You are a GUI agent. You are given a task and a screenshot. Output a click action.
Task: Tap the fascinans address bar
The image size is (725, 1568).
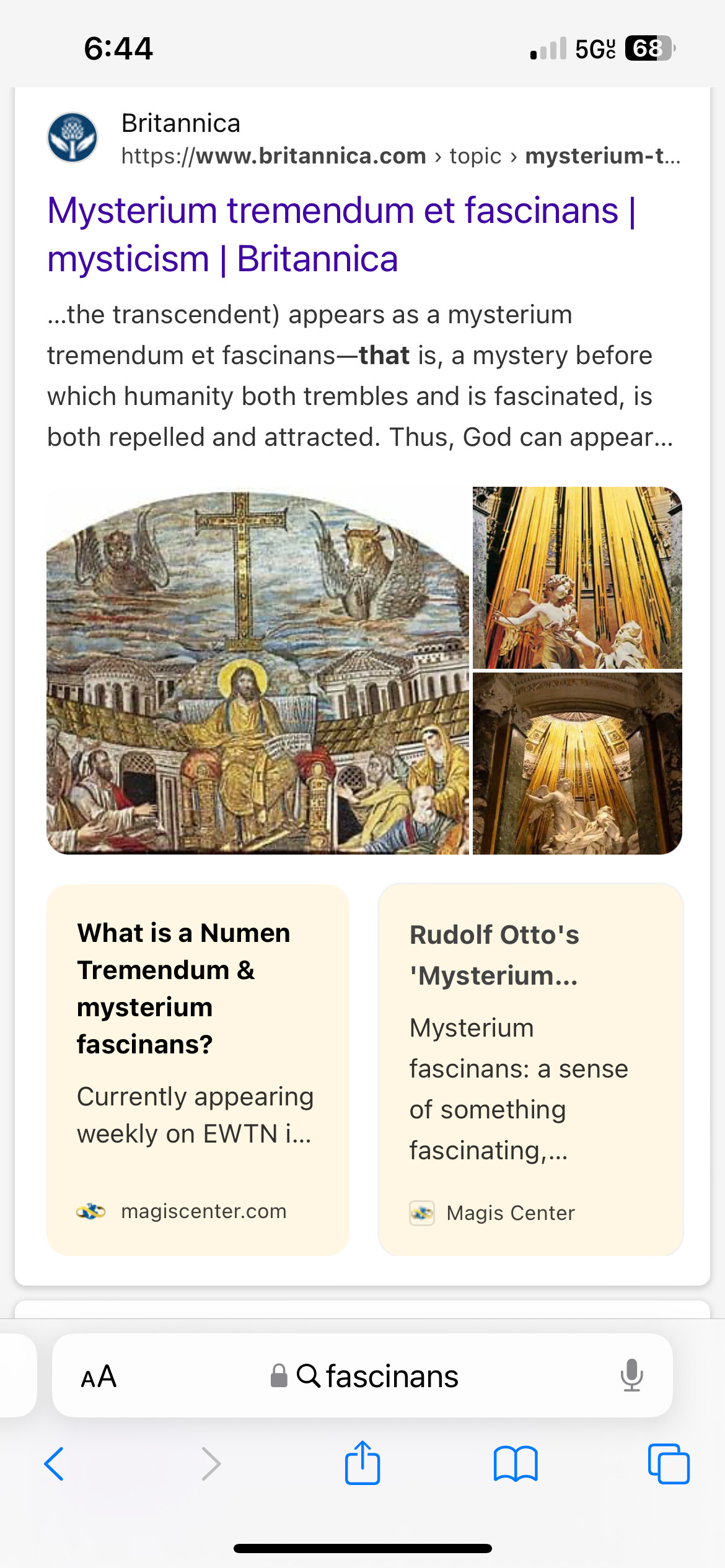(x=364, y=1376)
